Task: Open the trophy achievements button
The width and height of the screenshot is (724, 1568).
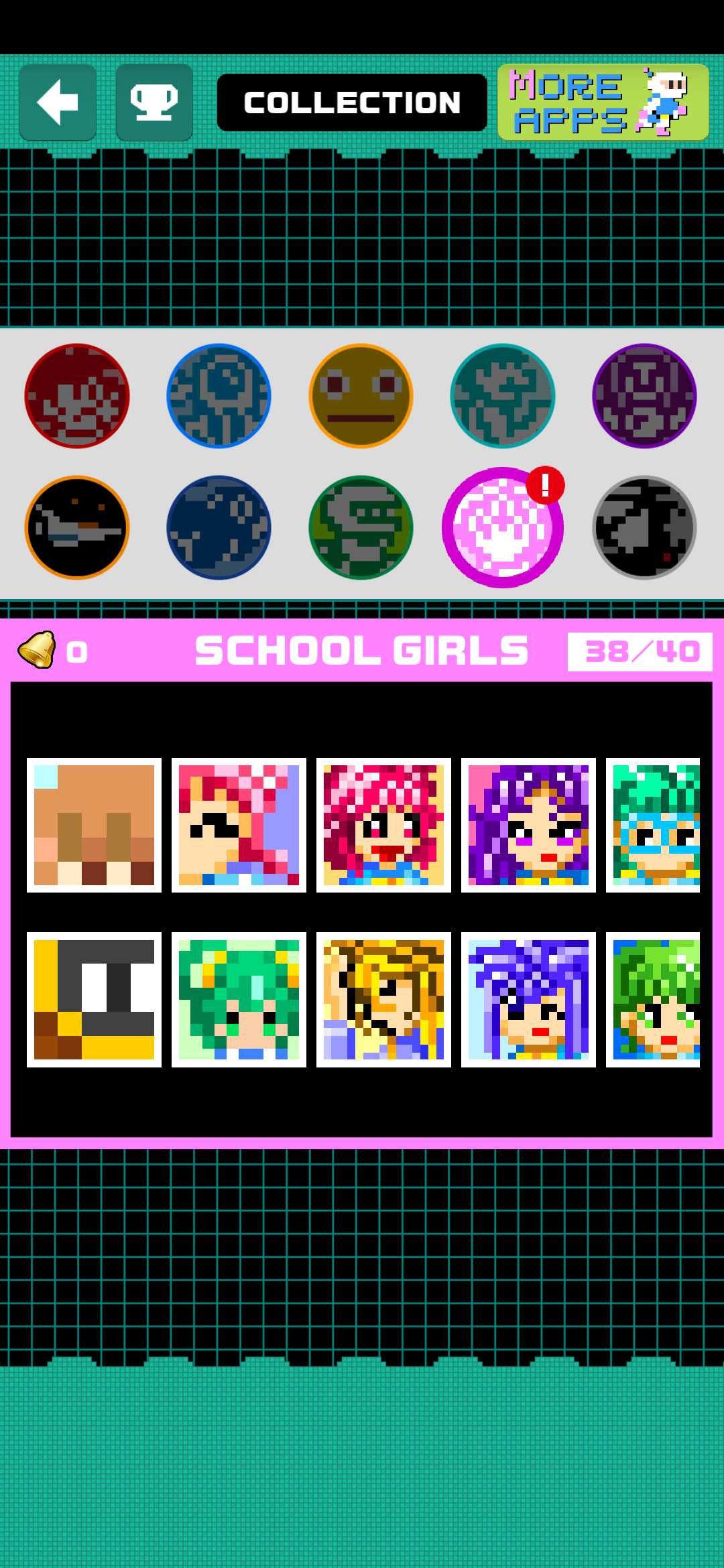Action: tap(154, 102)
